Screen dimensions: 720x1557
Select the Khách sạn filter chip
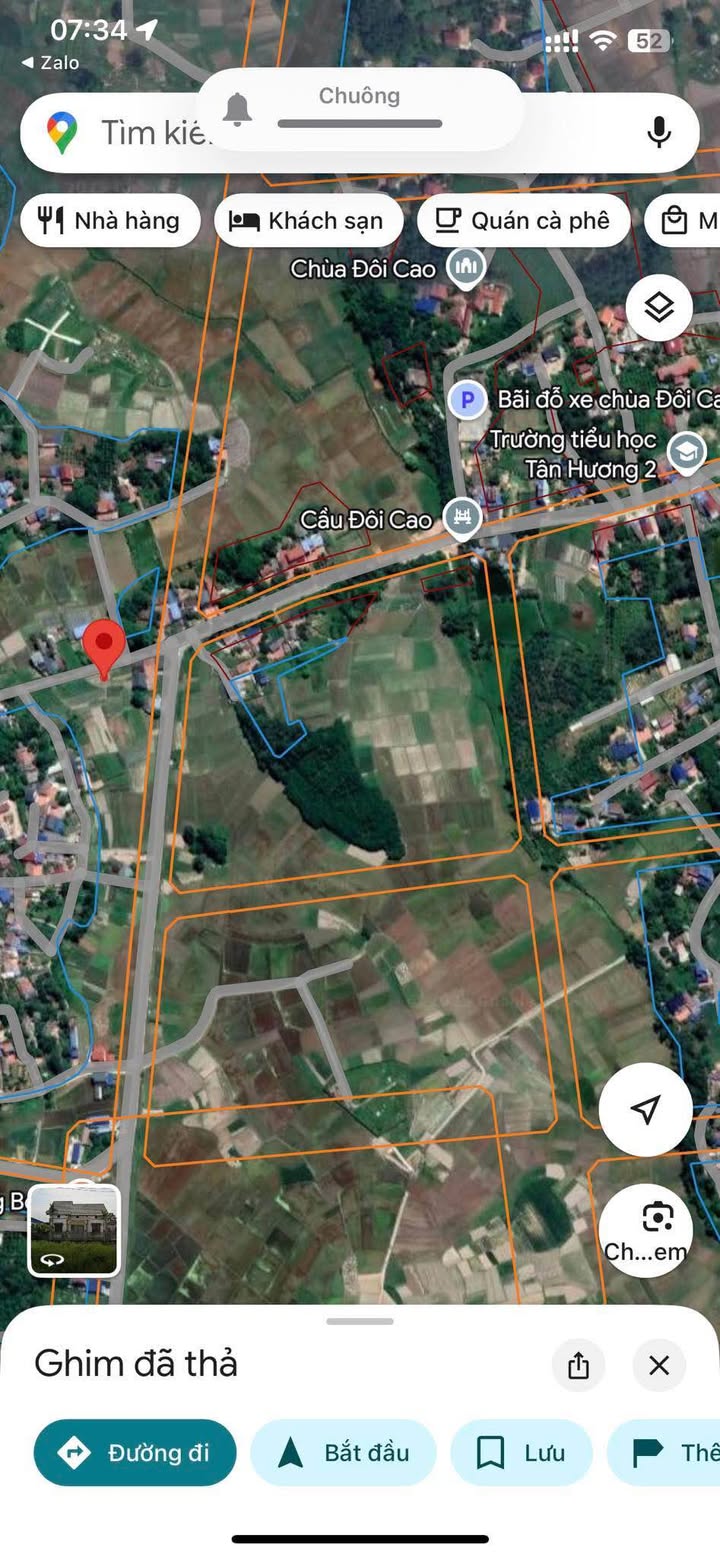pyautogui.click(x=308, y=221)
